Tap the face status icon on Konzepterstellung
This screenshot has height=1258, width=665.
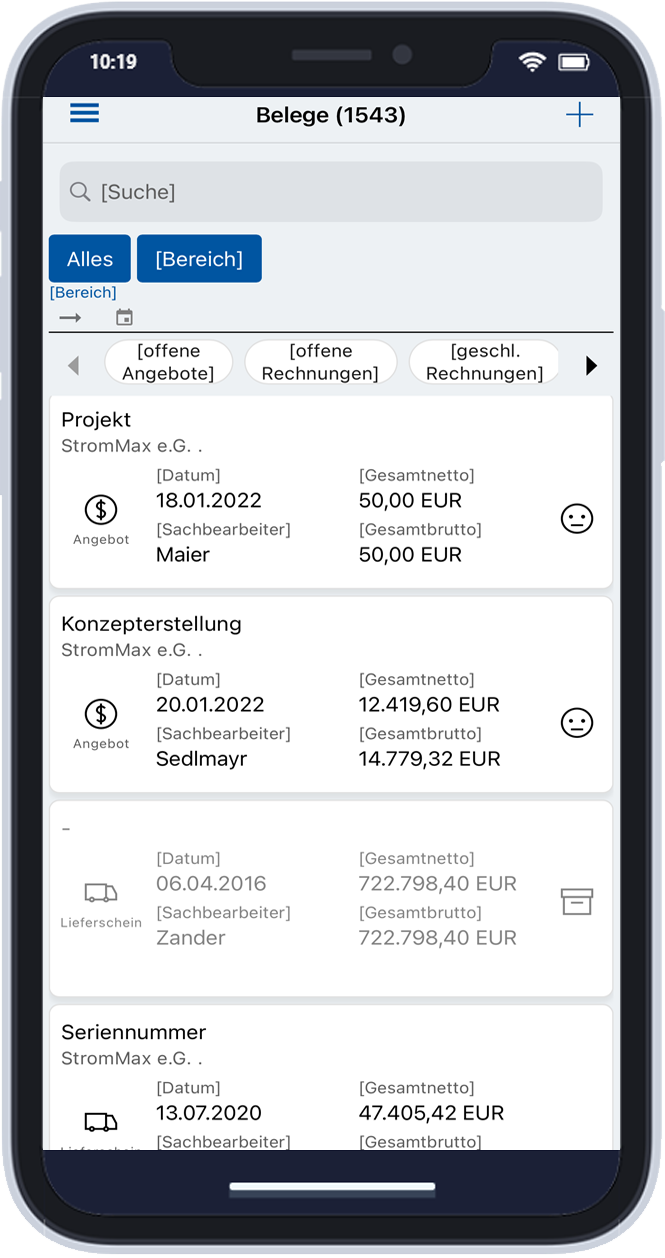tap(577, 722)
